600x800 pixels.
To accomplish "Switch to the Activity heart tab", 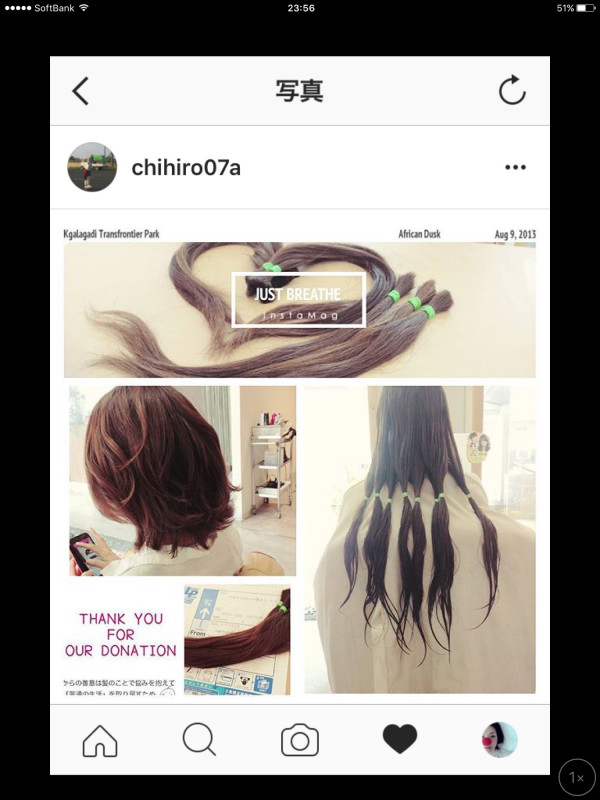I will [399, 740].
